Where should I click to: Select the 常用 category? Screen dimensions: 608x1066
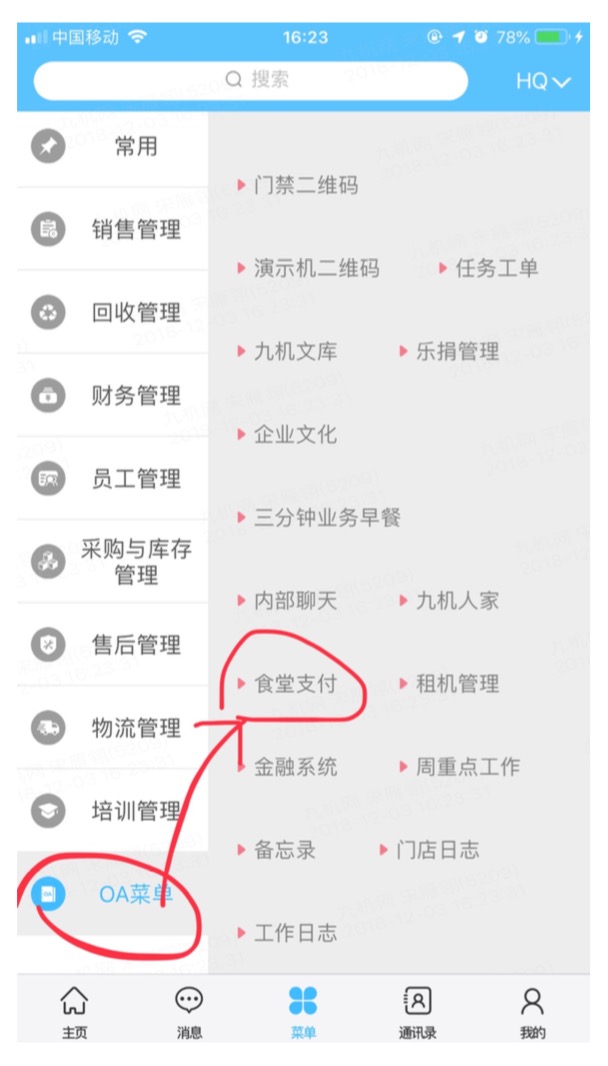coord(112,146)
